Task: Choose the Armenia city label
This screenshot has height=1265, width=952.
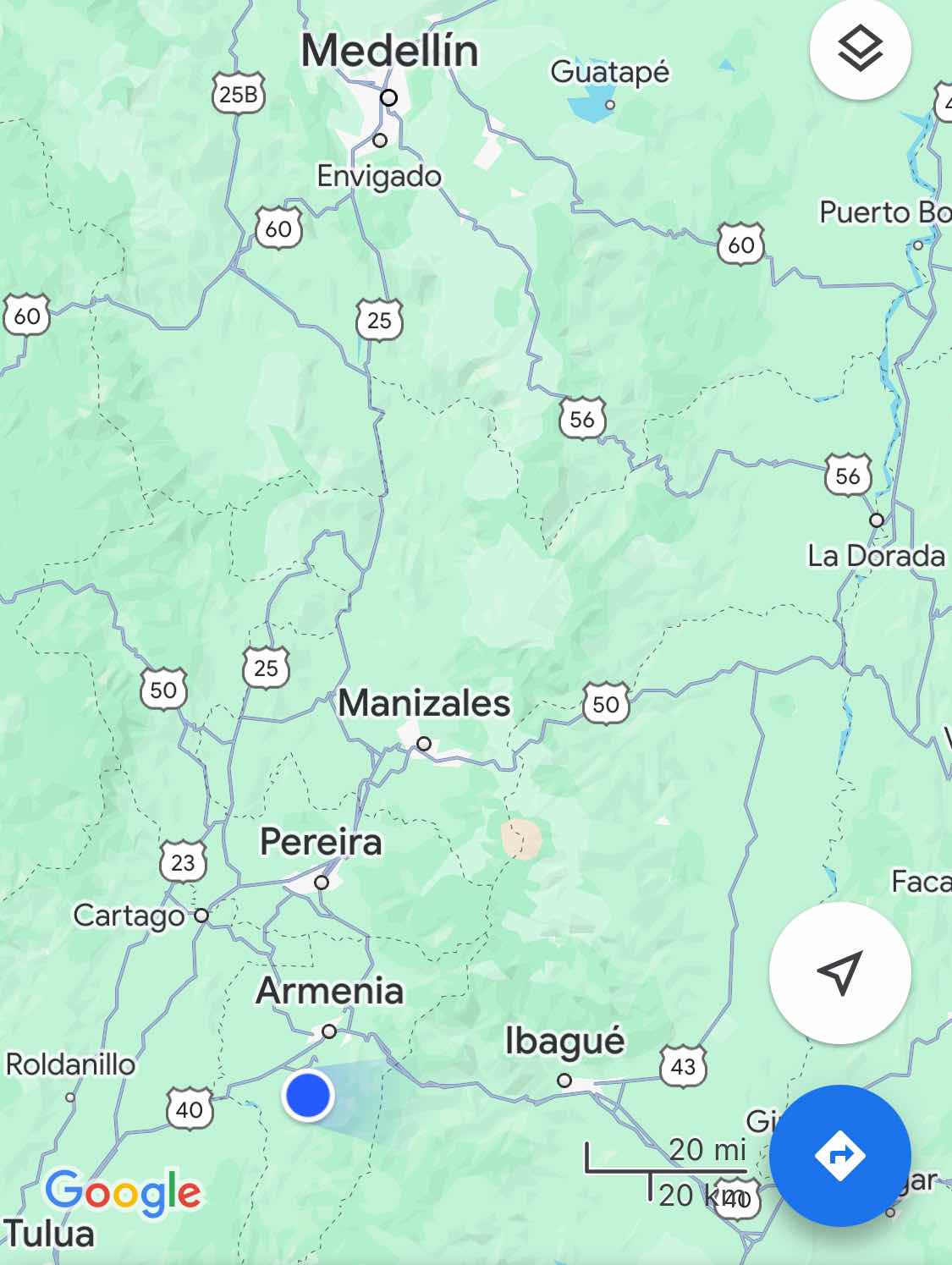Action: (330, 991)
